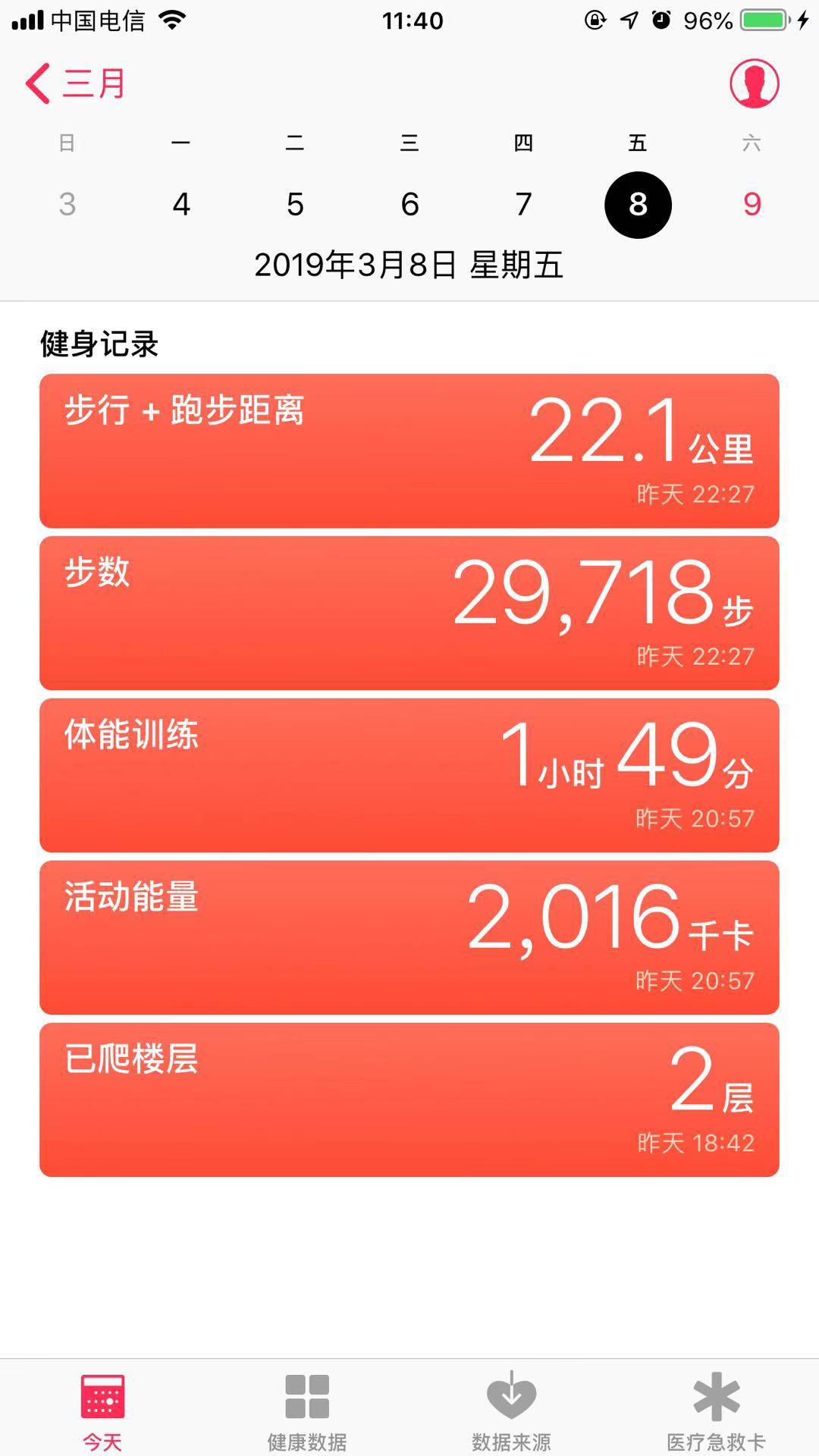Select Friday date 8 on the calendar

(638, 204)
